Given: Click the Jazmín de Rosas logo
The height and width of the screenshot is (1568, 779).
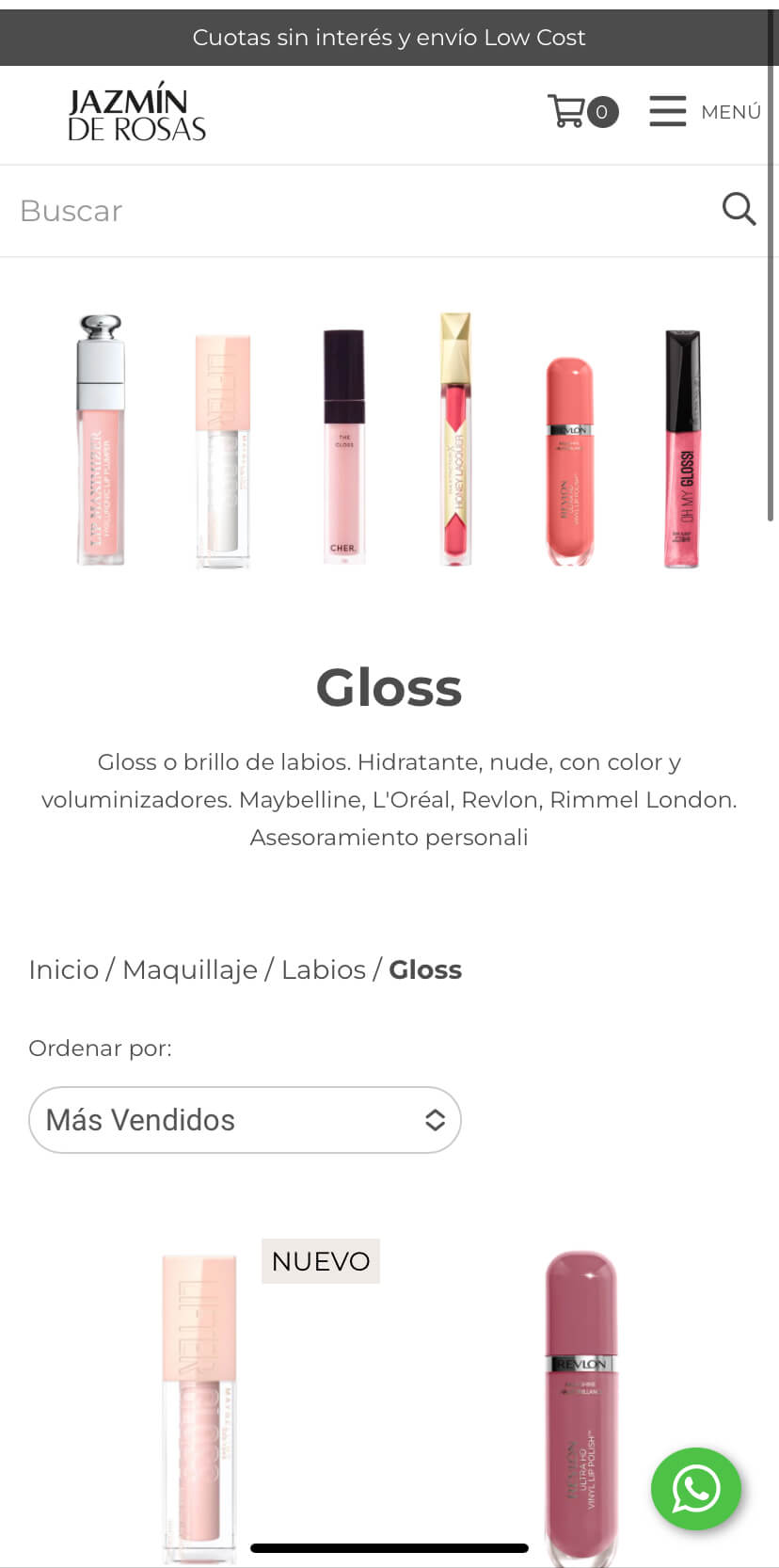Looking at the screenshot, I should click(136, 113).
